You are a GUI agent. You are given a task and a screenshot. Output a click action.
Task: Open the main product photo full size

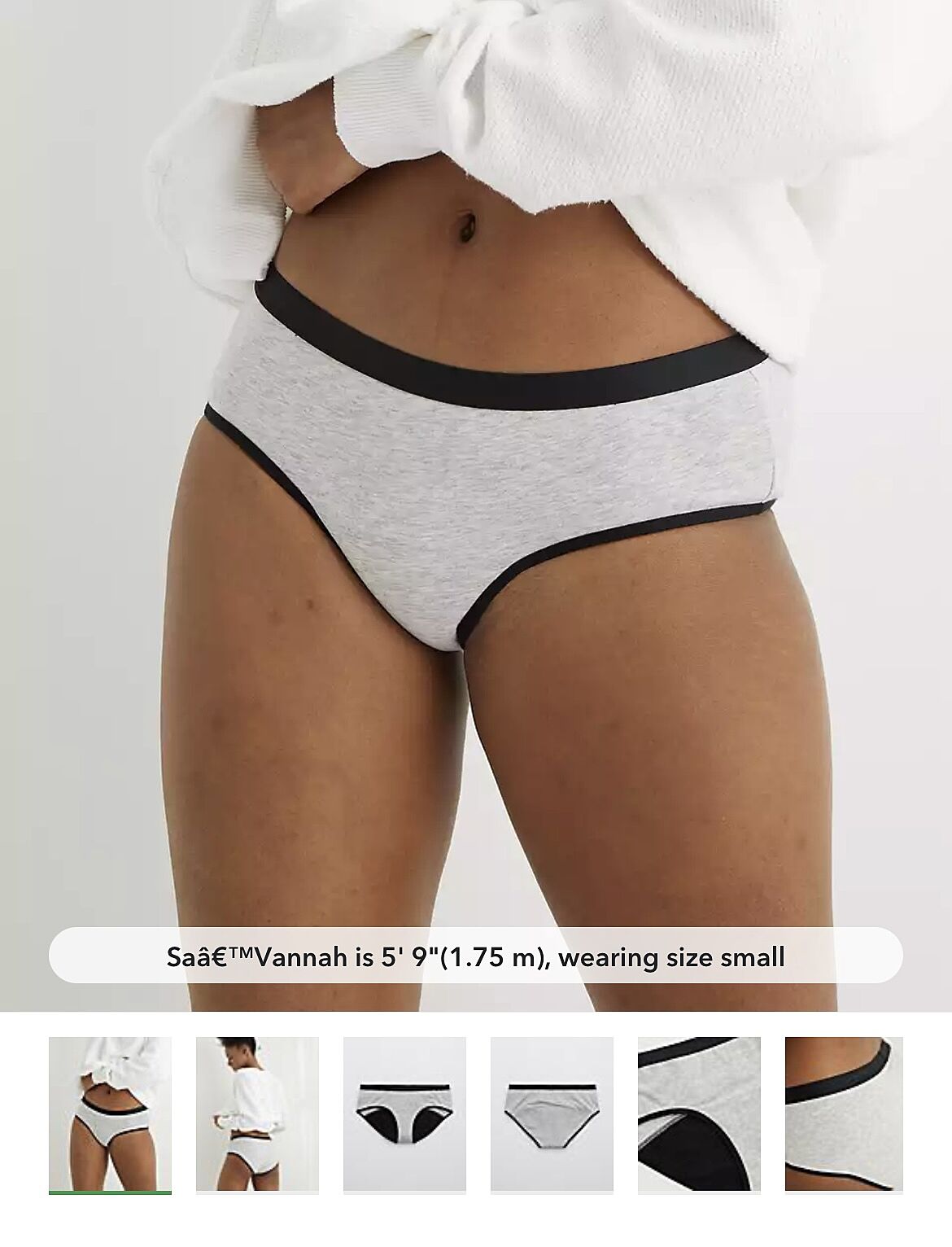(x=476, y=488)
